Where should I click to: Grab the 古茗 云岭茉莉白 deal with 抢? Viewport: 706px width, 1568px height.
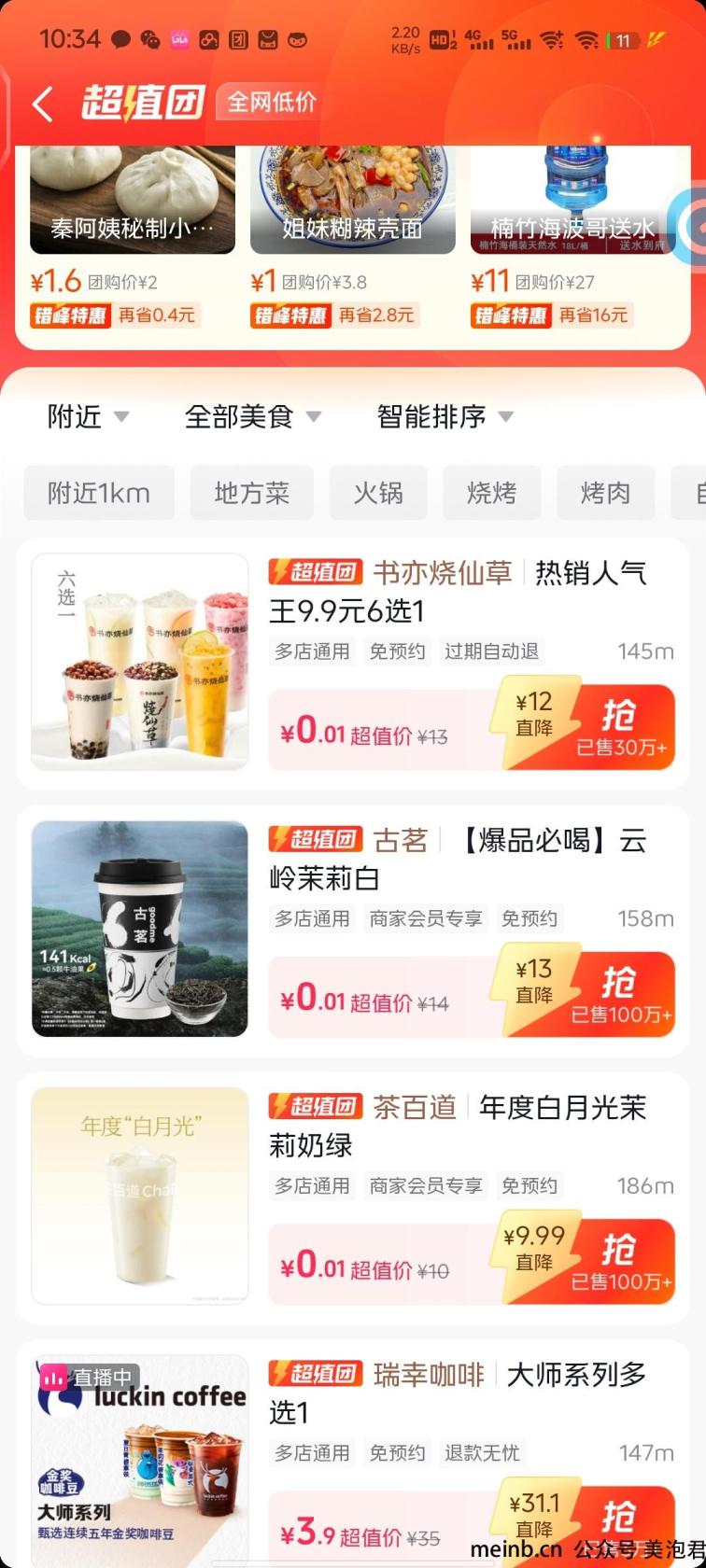tap(620, 994)
